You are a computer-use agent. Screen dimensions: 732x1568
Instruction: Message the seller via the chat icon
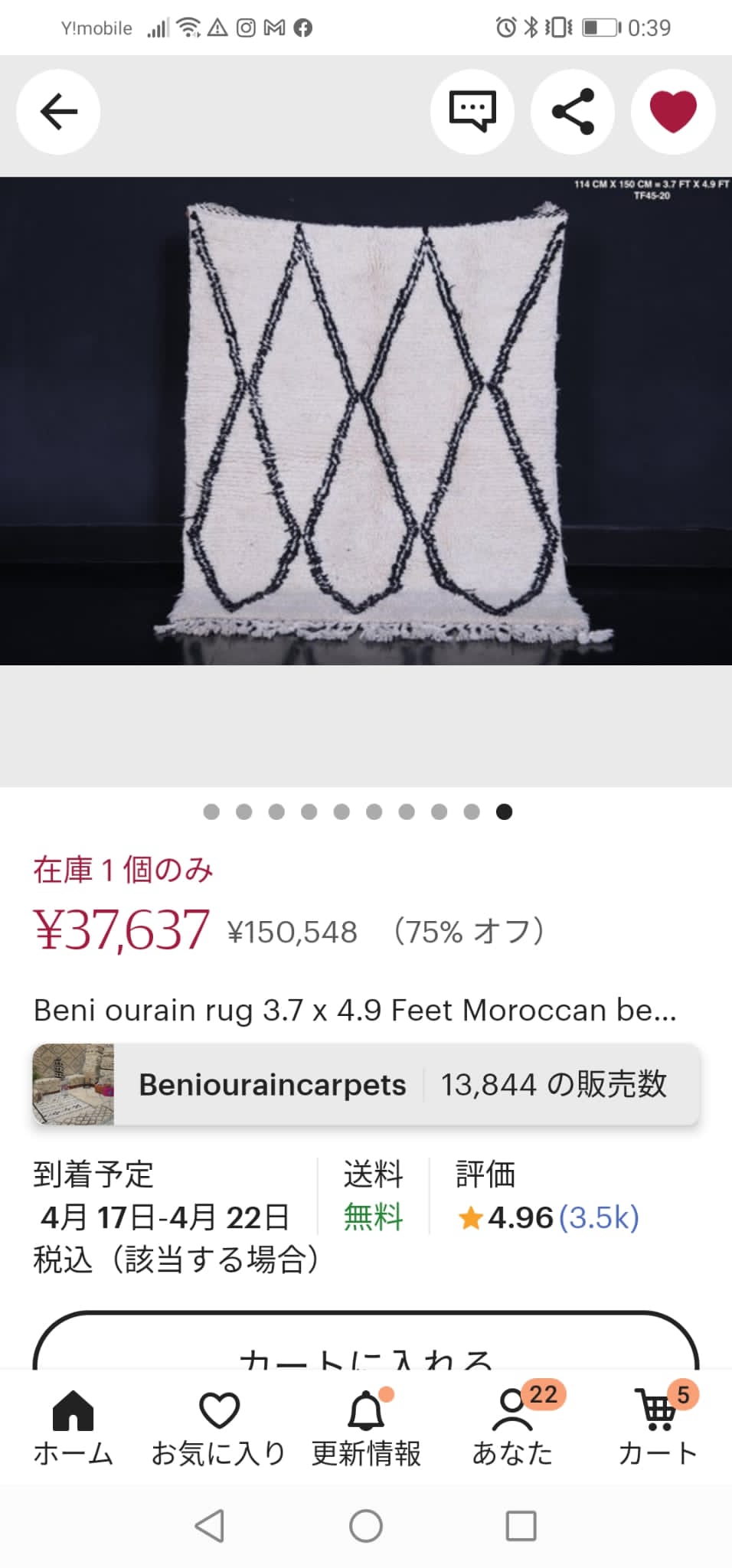[x=472, y=112]
